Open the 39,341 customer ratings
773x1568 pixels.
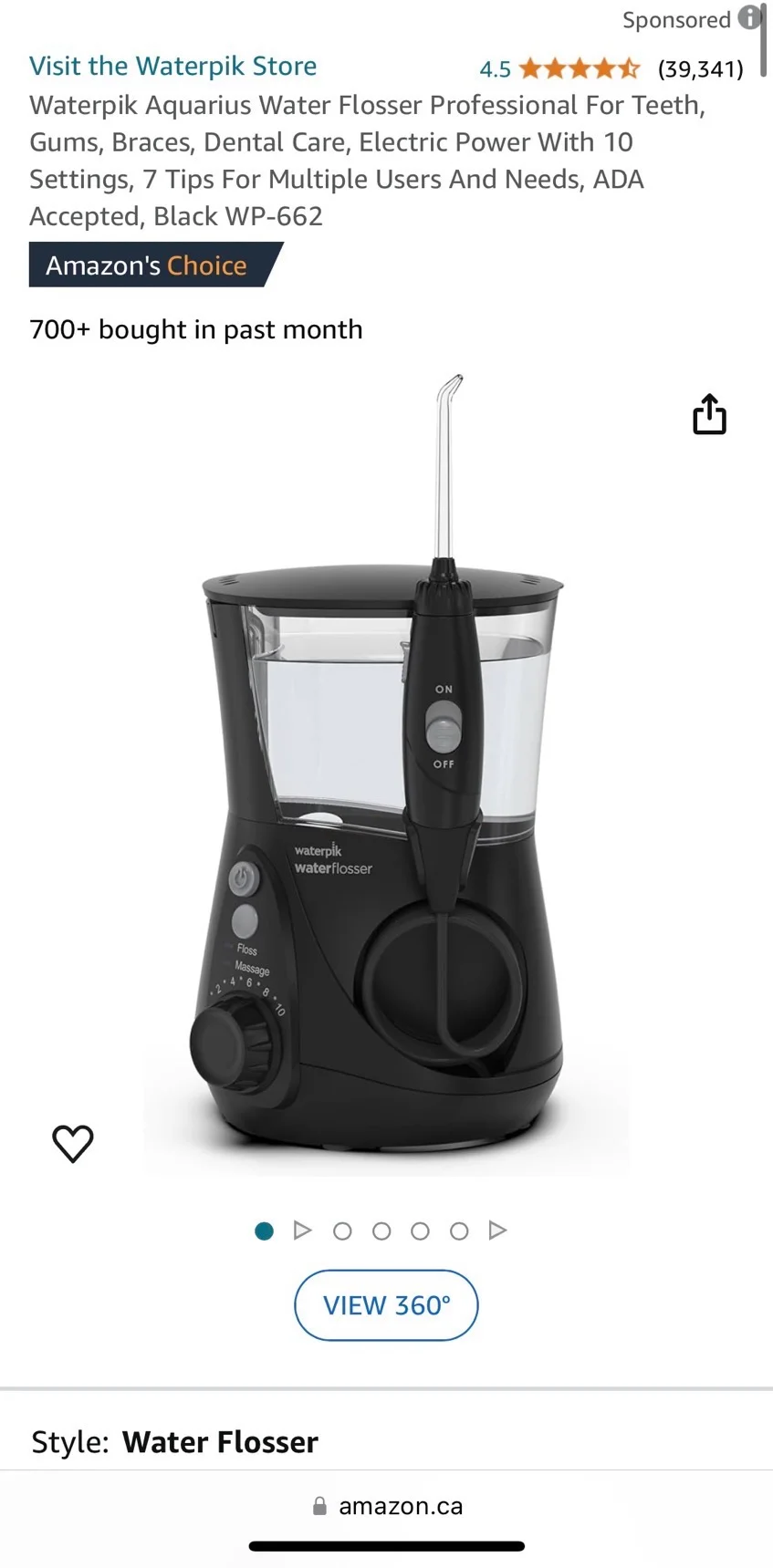click(700, 69)
